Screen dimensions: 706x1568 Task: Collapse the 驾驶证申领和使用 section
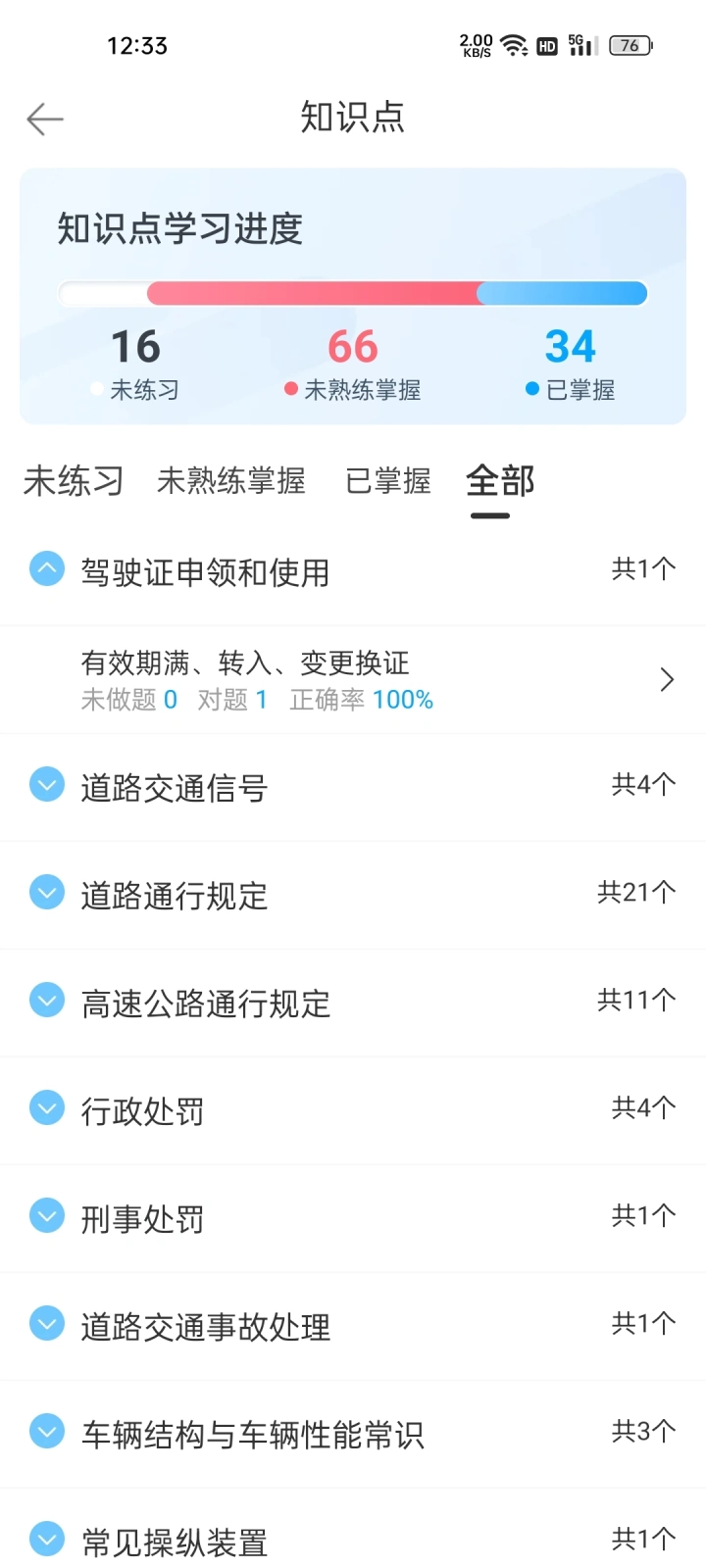point(353,571)
